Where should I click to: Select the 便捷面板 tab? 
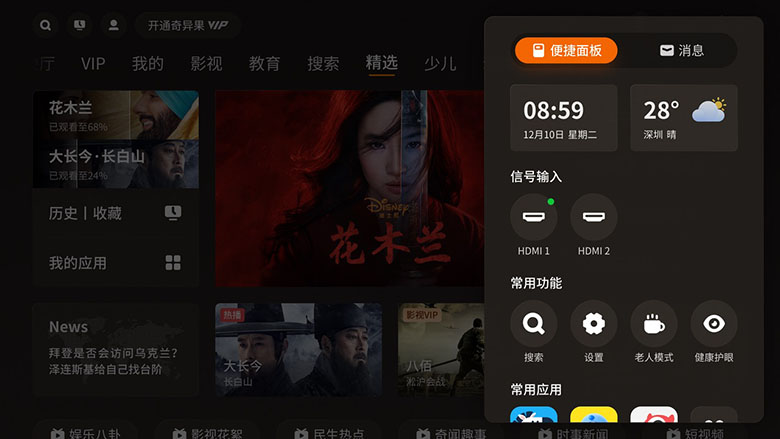pos(566,50)
